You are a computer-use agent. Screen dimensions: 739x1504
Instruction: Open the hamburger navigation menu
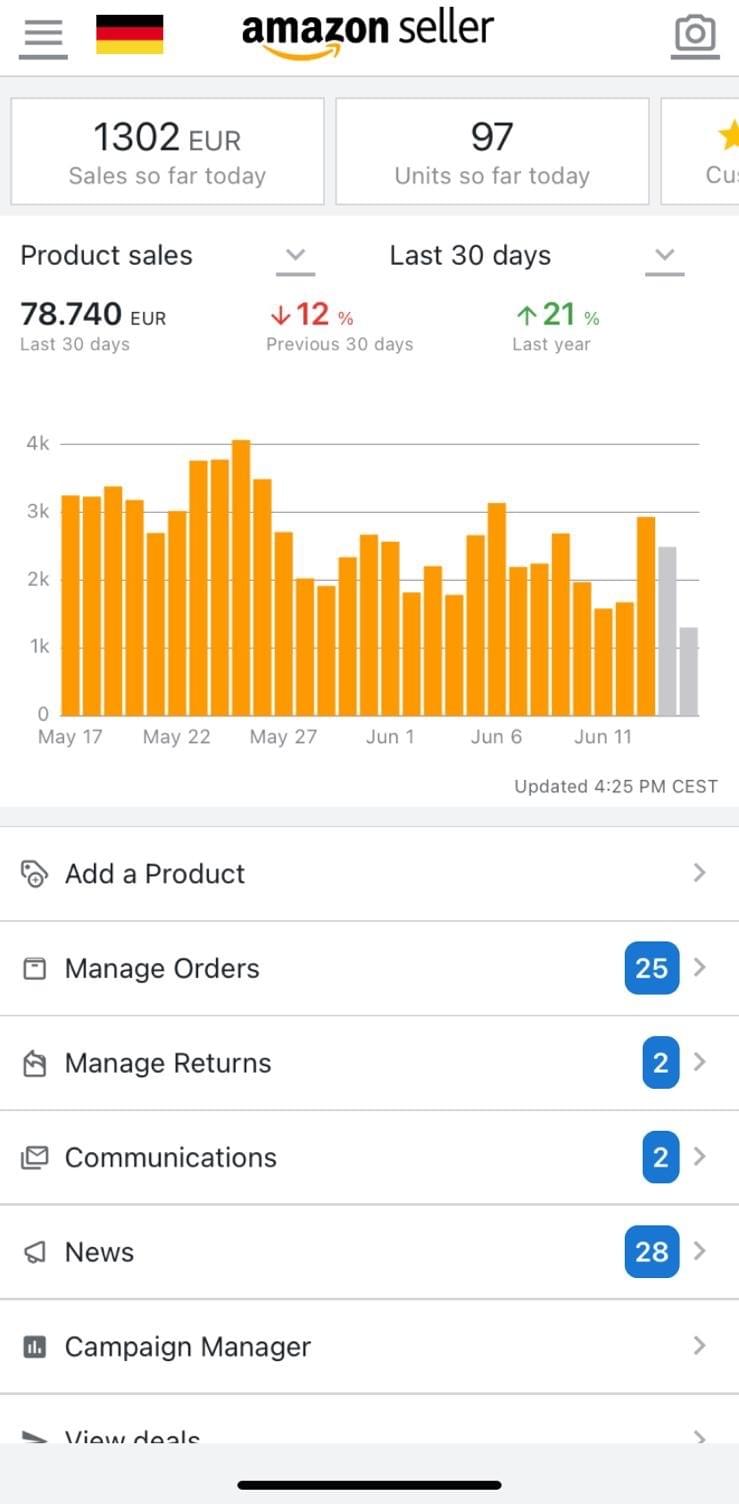42,36
